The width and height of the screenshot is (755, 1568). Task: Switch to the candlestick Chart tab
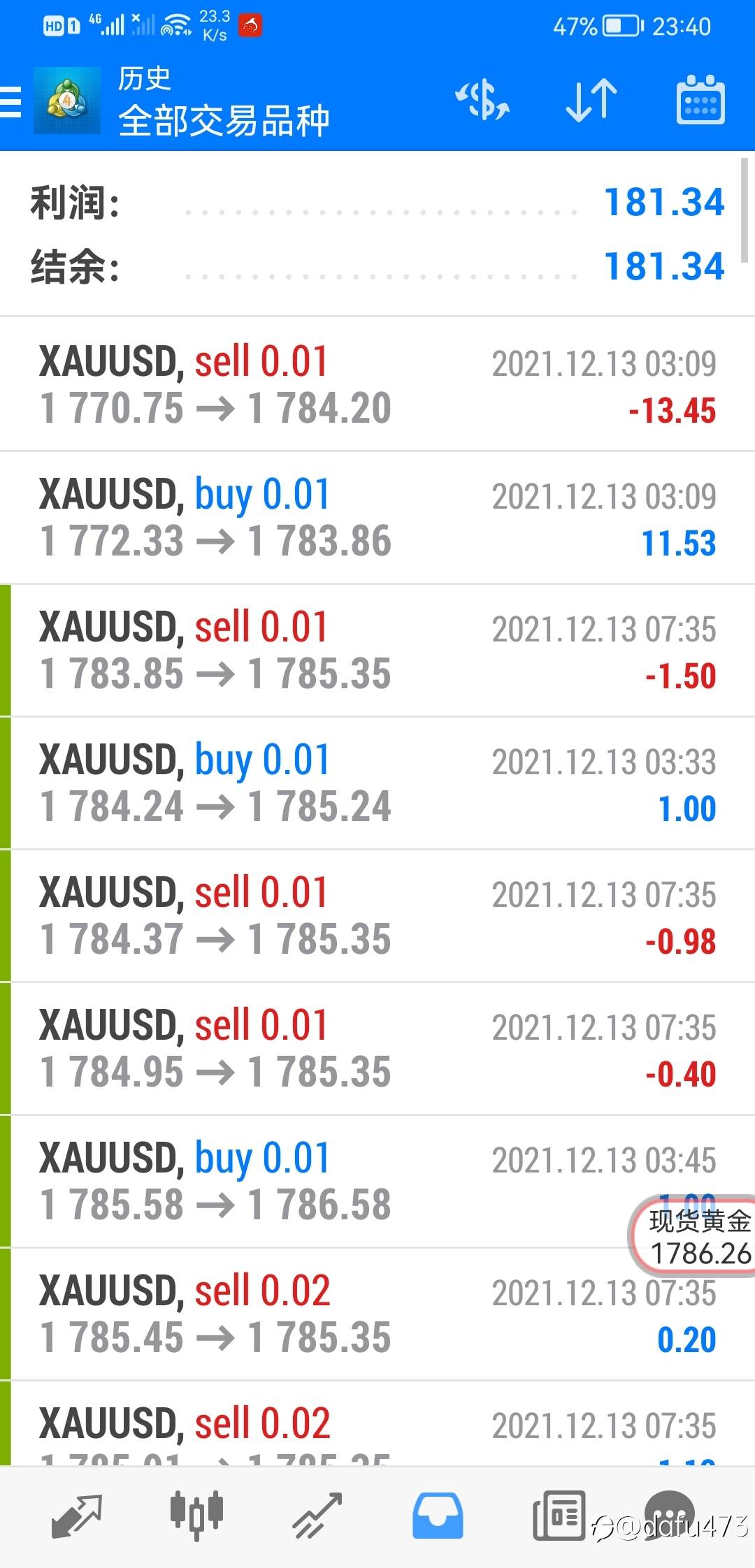click(196, 1515)
